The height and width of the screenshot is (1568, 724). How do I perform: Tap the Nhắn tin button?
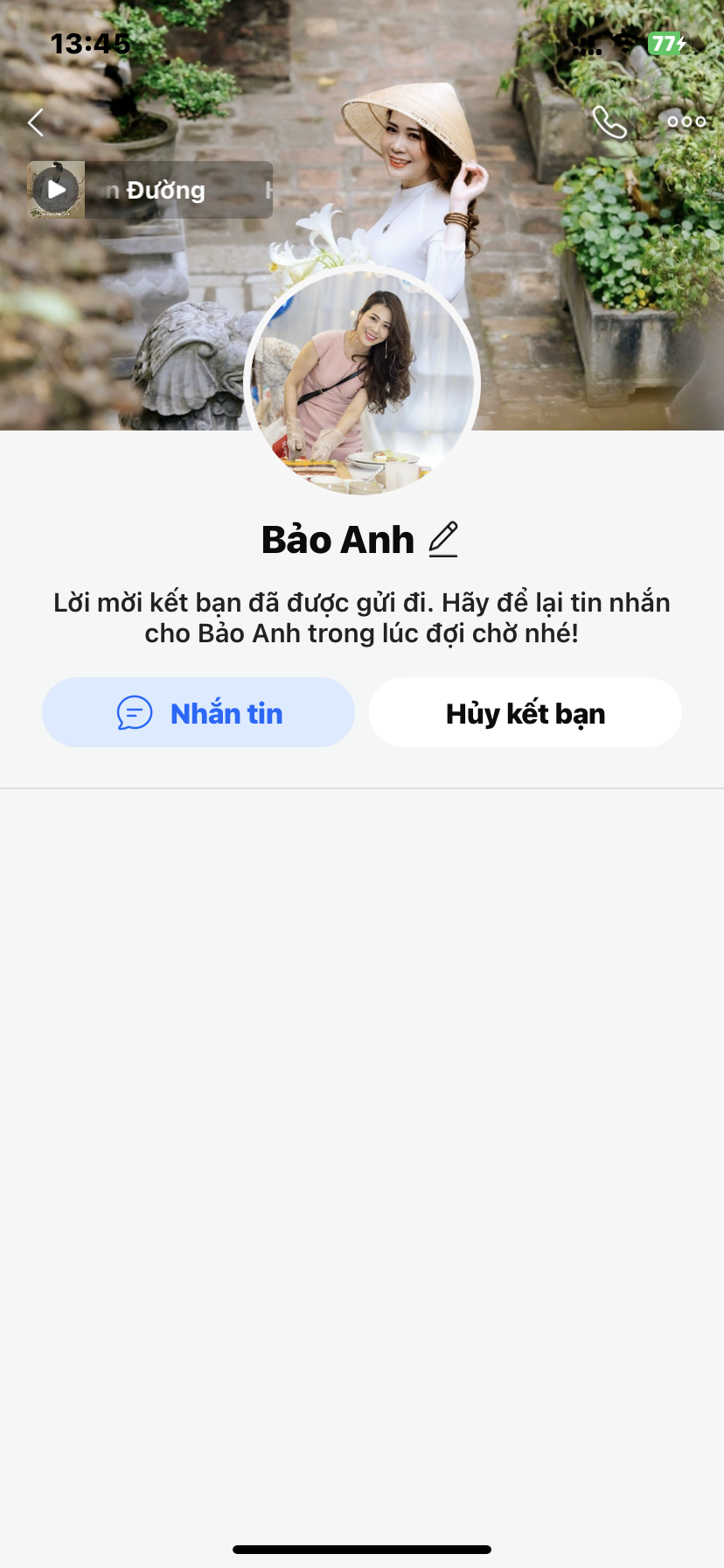point(198,713)
